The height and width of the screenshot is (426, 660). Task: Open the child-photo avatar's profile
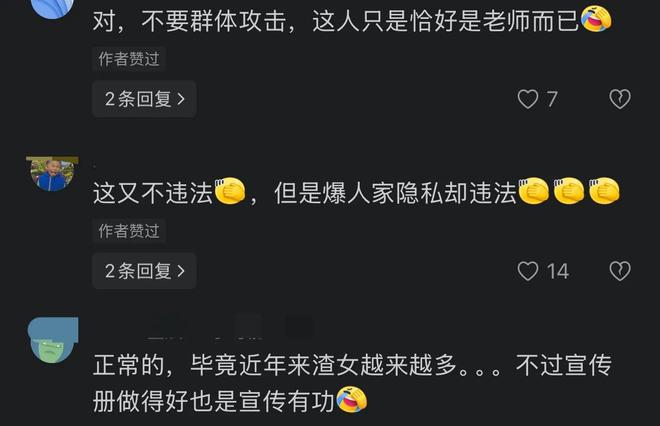click(x=51, y=173)
